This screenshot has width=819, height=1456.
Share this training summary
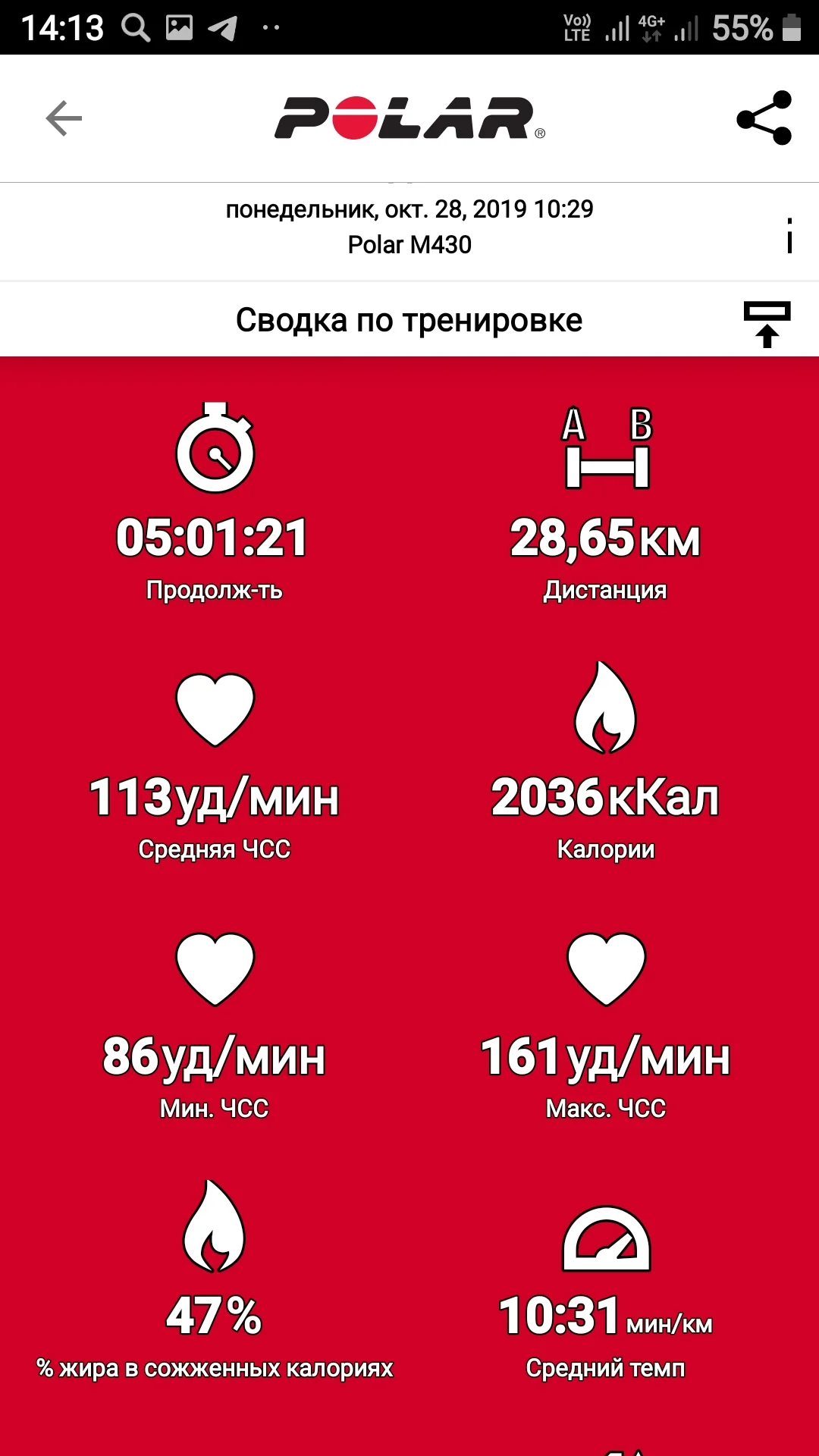(764, 118)
